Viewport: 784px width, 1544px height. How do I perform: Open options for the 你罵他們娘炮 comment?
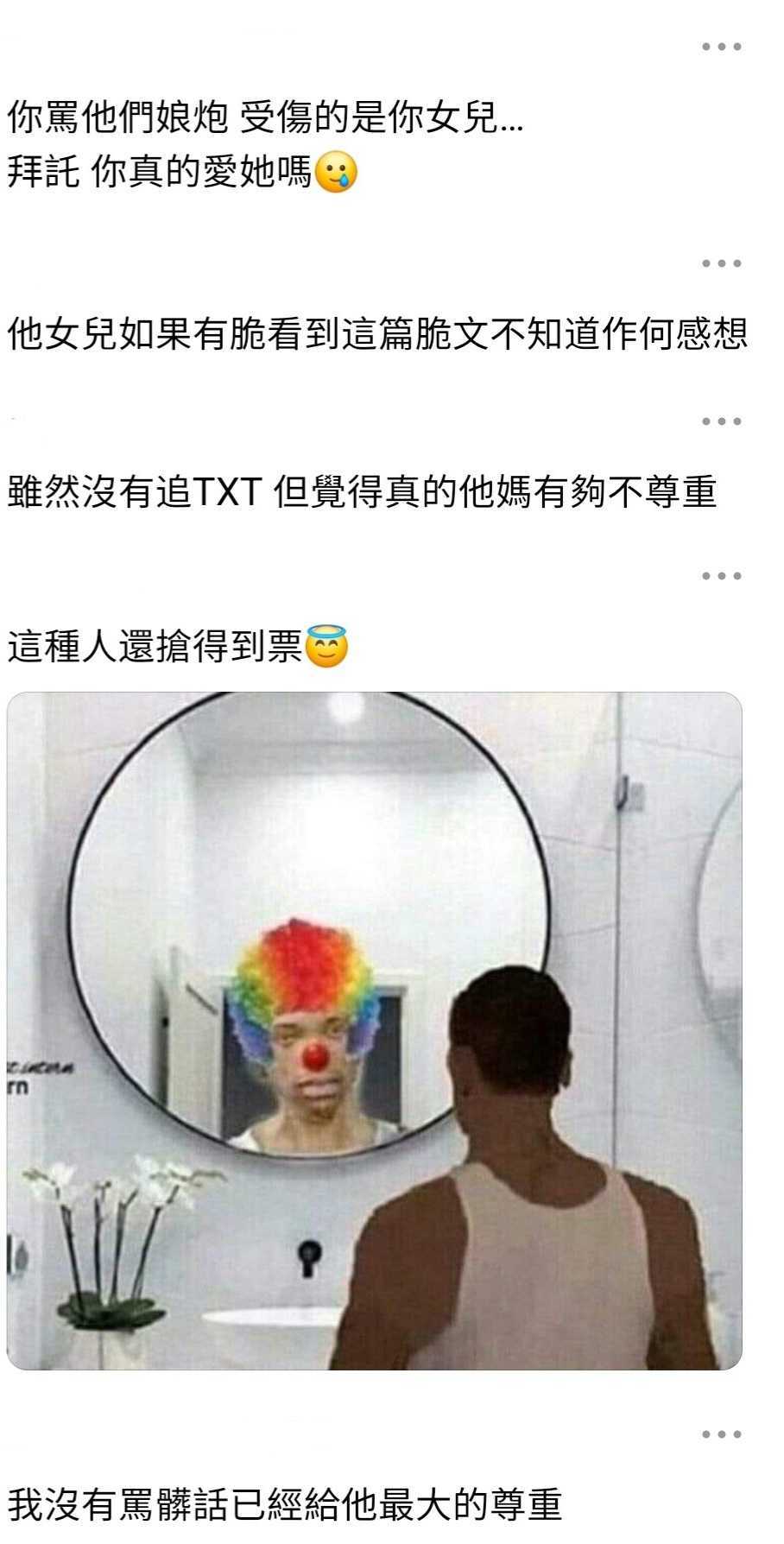[721, 47]
